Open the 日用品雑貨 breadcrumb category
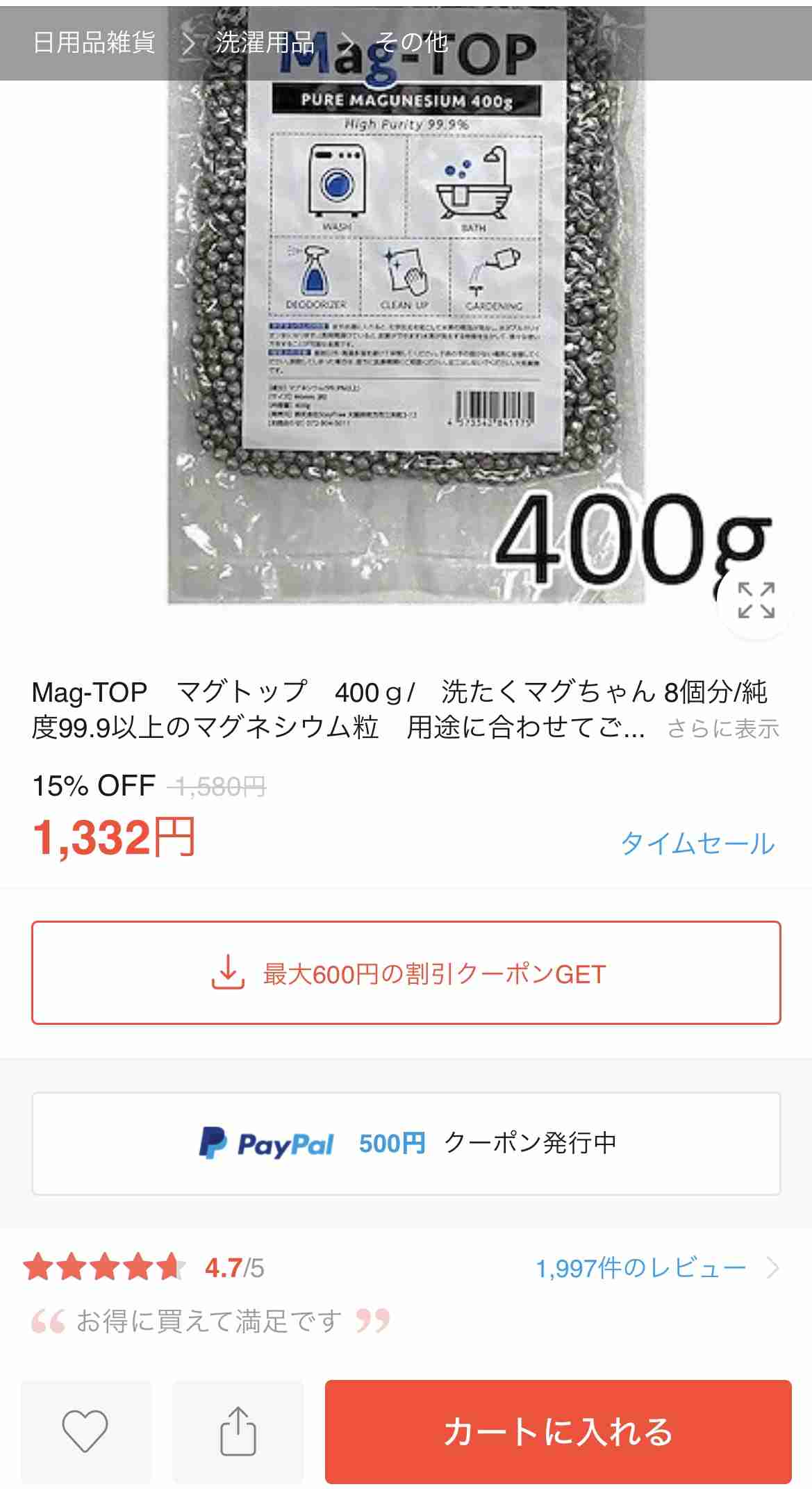Screen dimensions: 812x1489 [x=94, y=43]
